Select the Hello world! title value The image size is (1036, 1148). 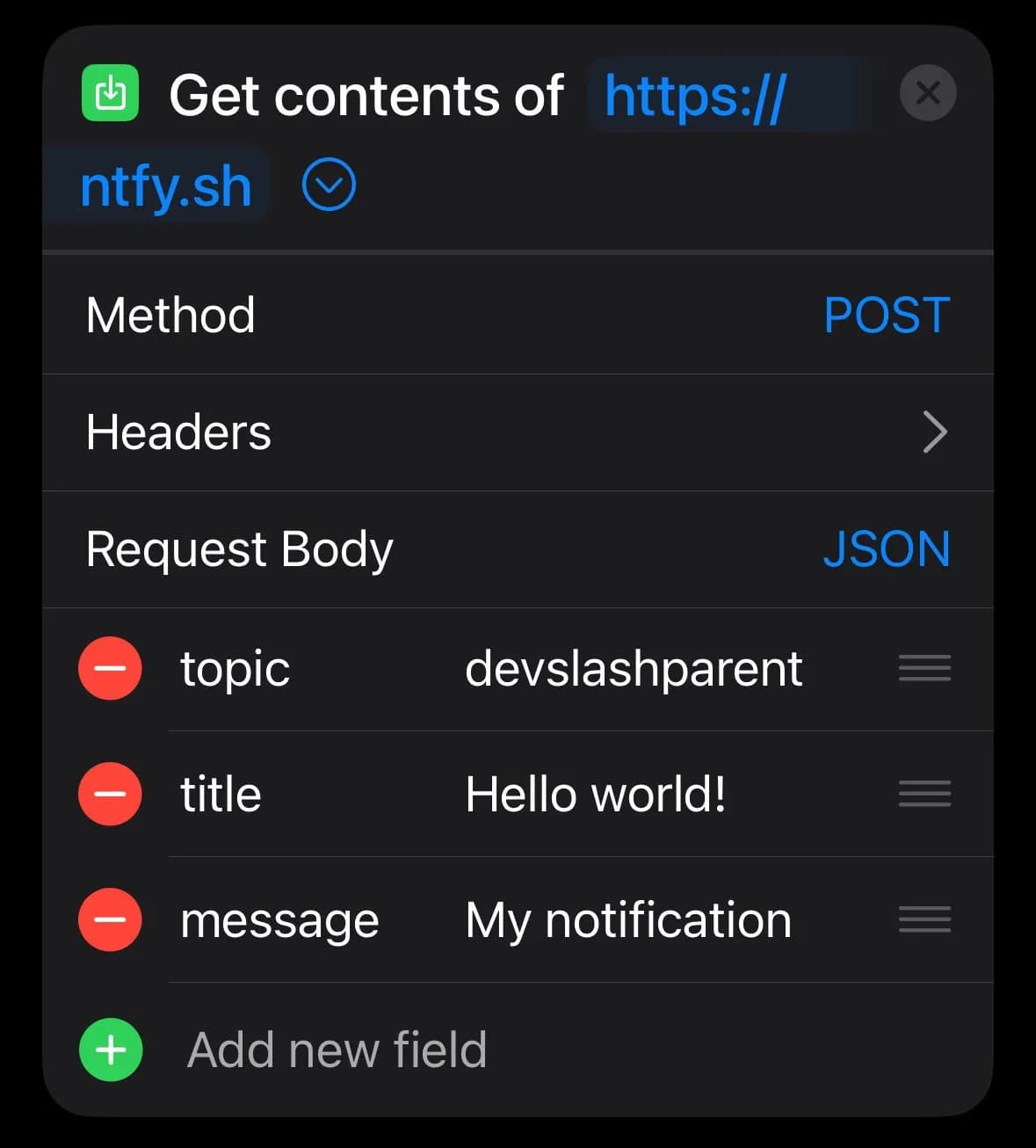tap(596, 794)
